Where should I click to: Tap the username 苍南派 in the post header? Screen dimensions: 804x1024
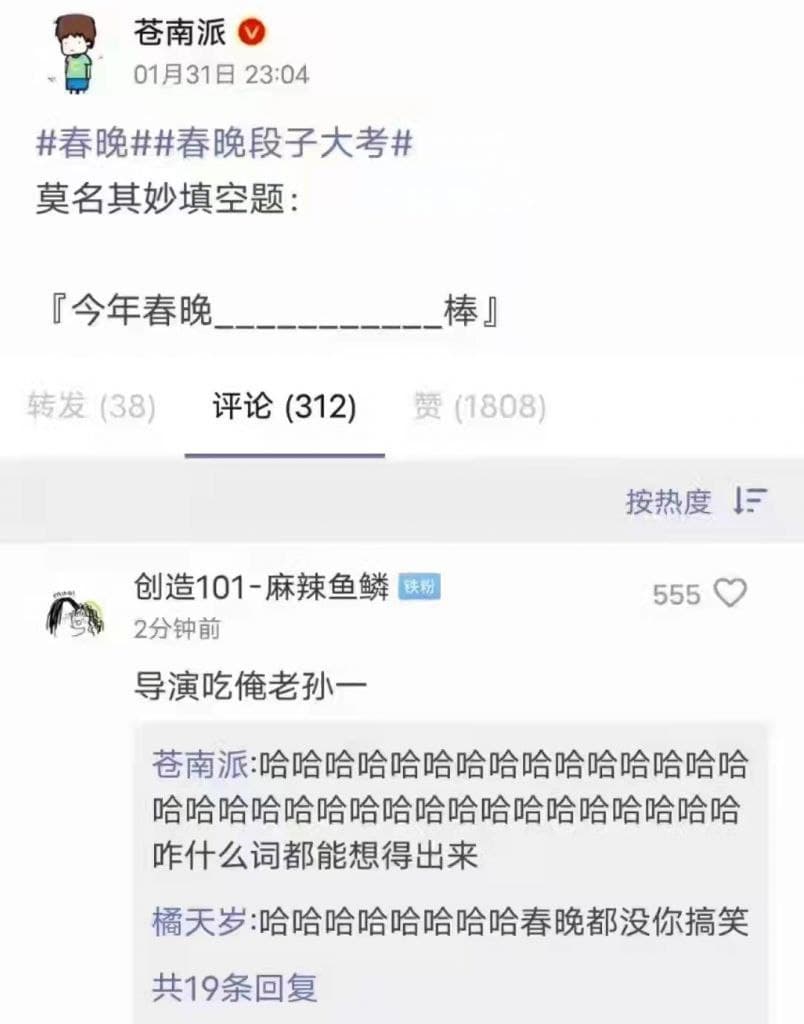(181, 33)
